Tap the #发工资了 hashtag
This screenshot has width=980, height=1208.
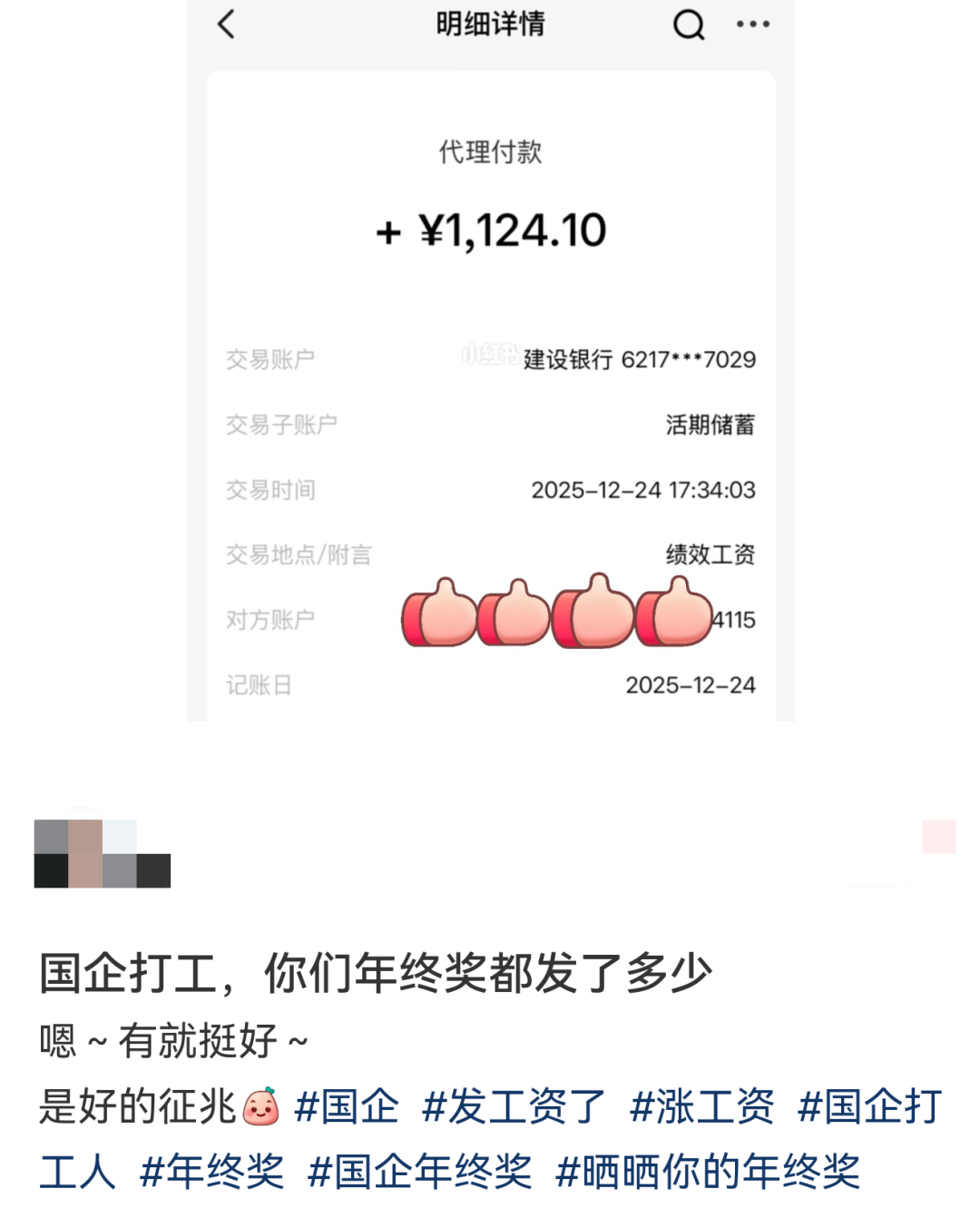513,1108
